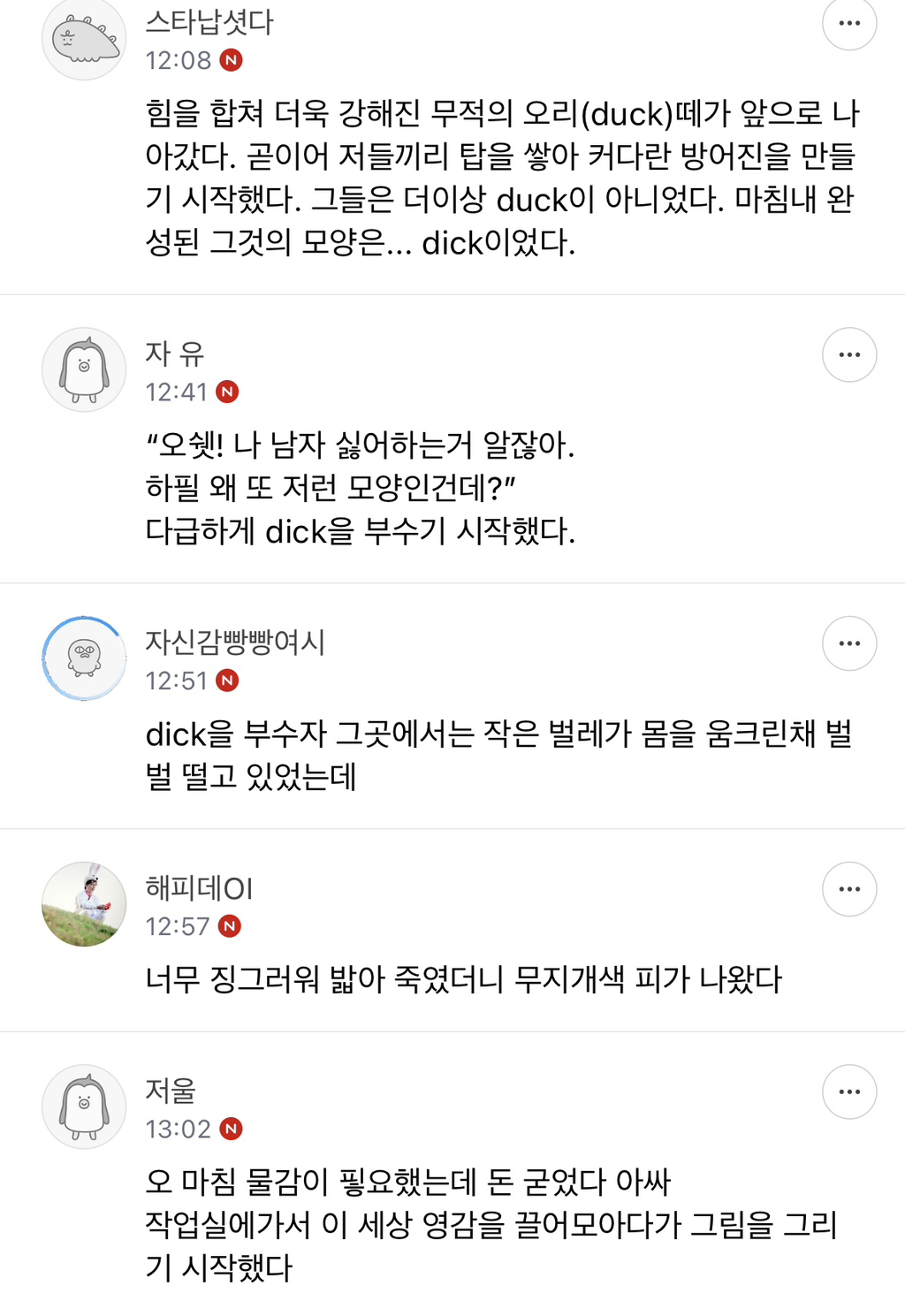Open 자신감빵빵여시's profile avatar
This screenshot has height=1316, width=905.
(84, 658)
